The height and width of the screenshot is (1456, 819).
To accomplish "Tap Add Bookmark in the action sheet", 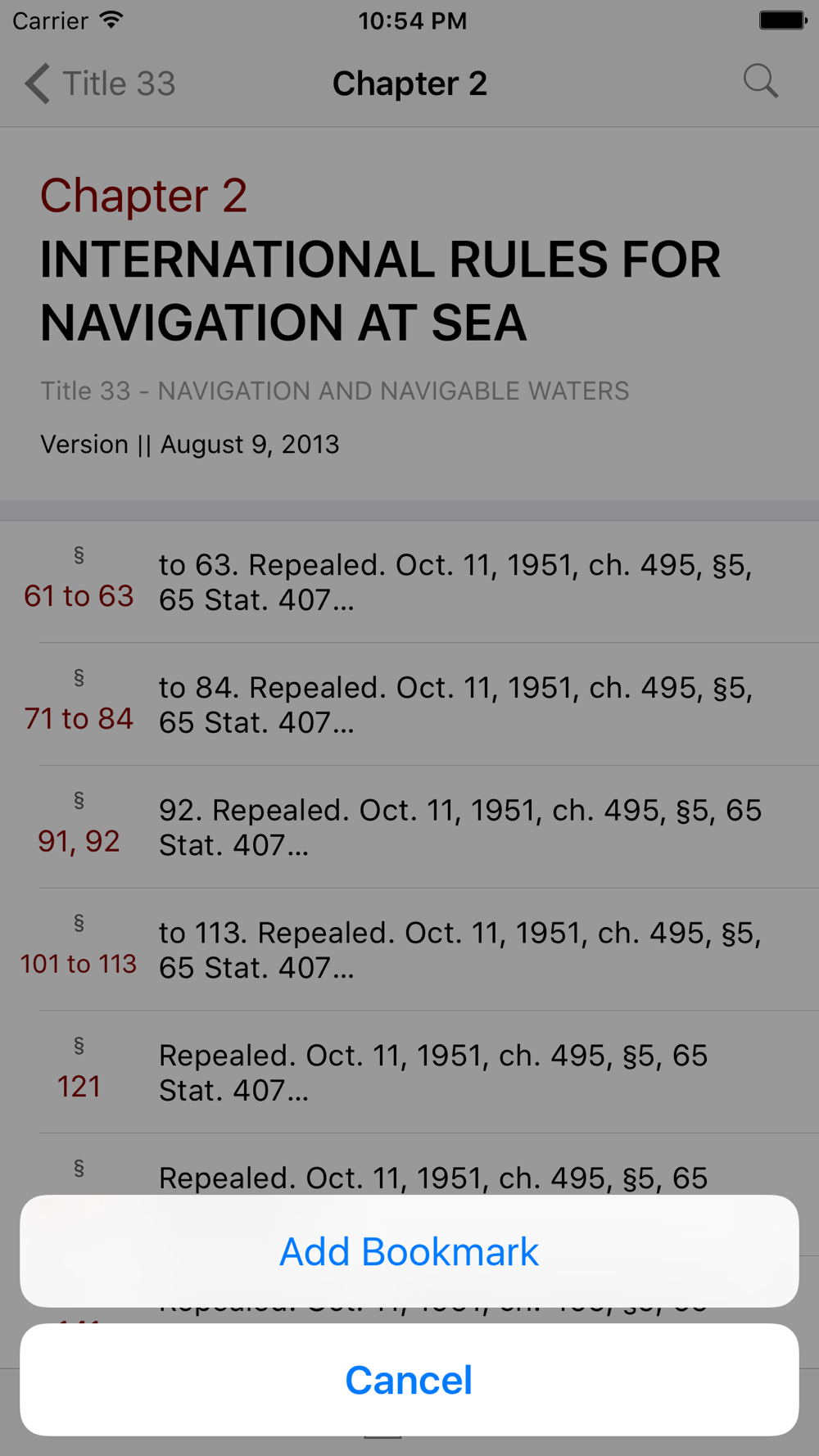I will [x=409, y=1251].
